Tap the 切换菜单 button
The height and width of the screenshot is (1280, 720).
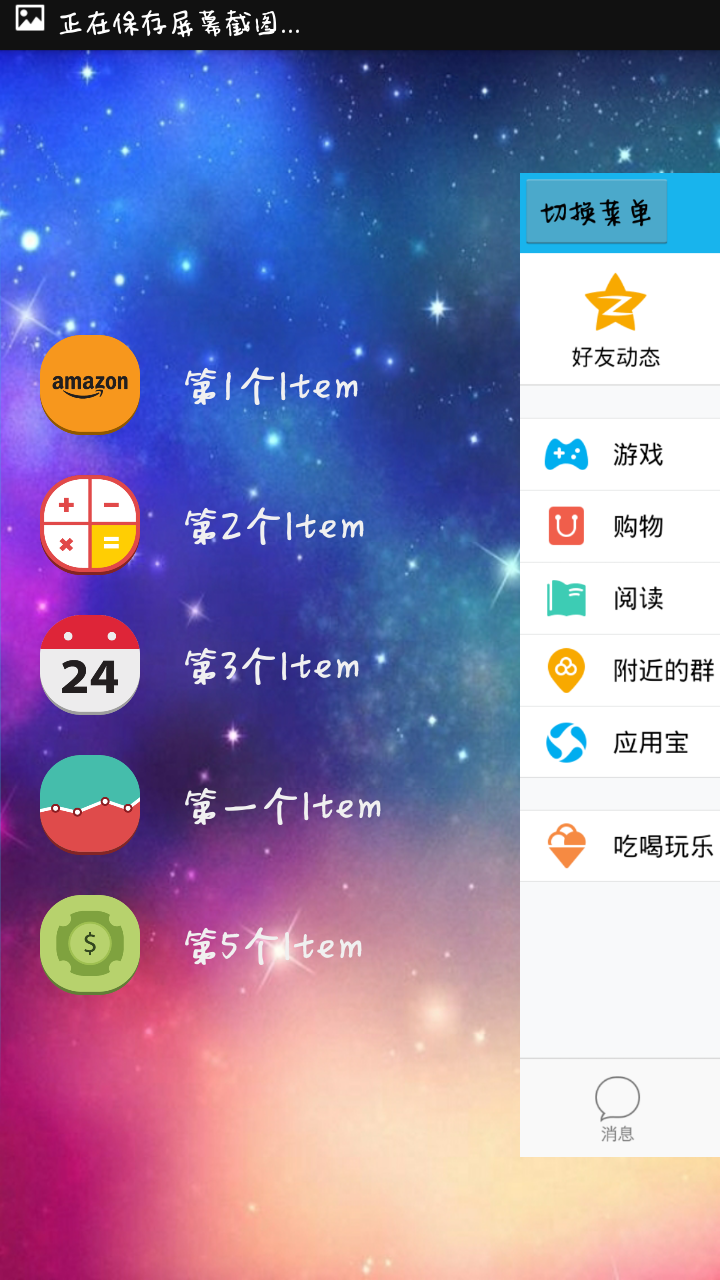pyautogui.click(x=596, y=212)
